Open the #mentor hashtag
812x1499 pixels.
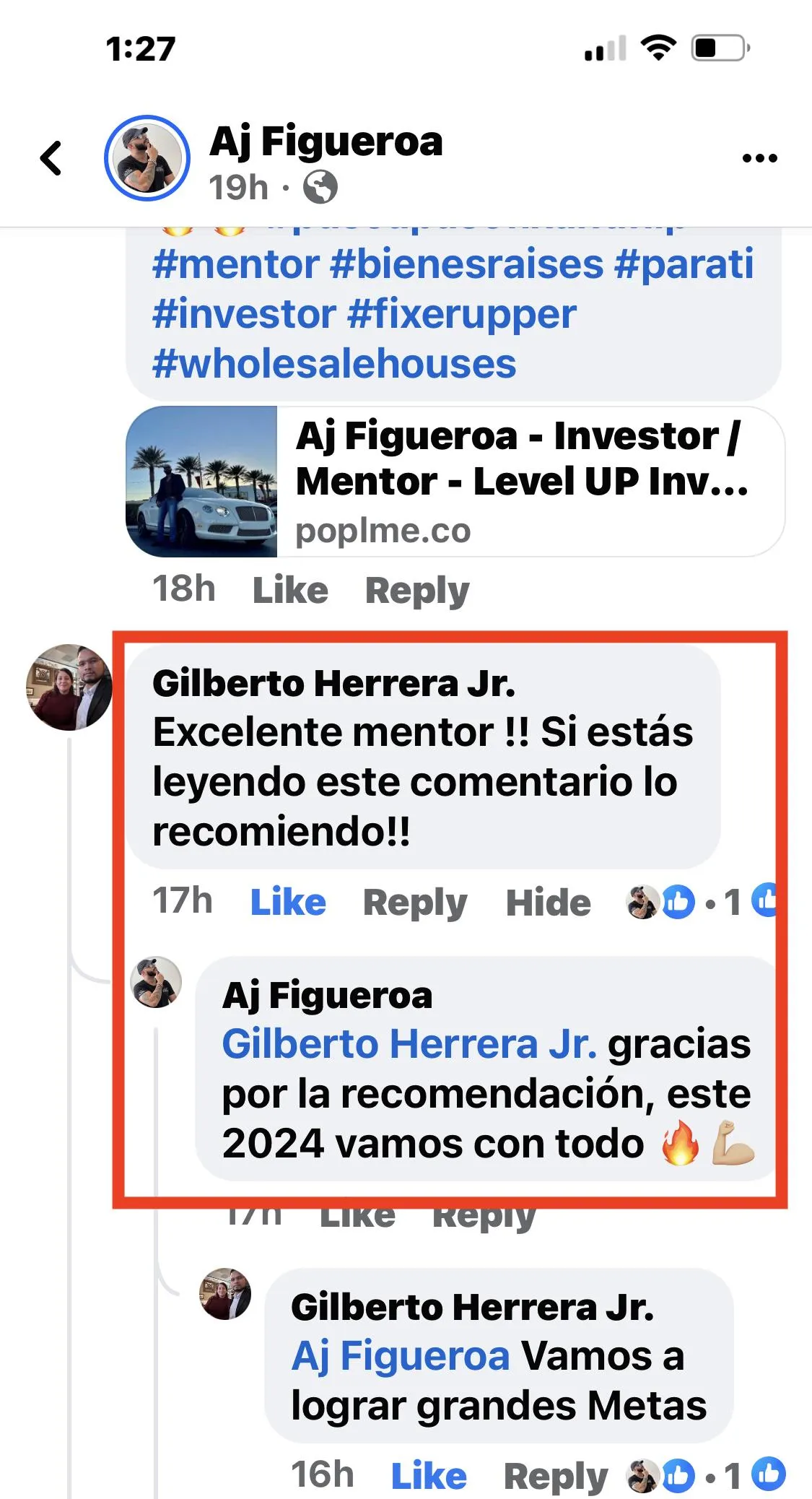click(236, 264)
